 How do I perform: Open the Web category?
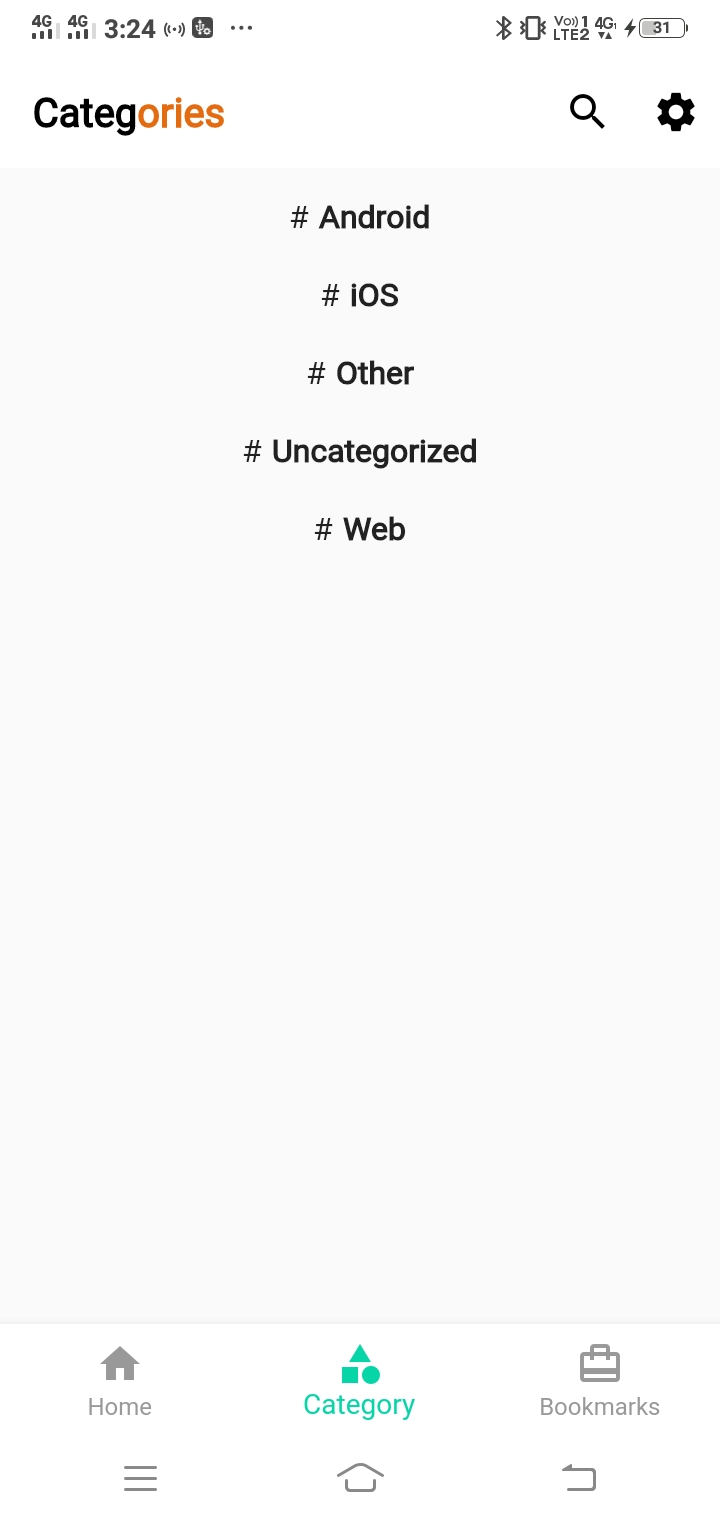[x=360, y=529]
